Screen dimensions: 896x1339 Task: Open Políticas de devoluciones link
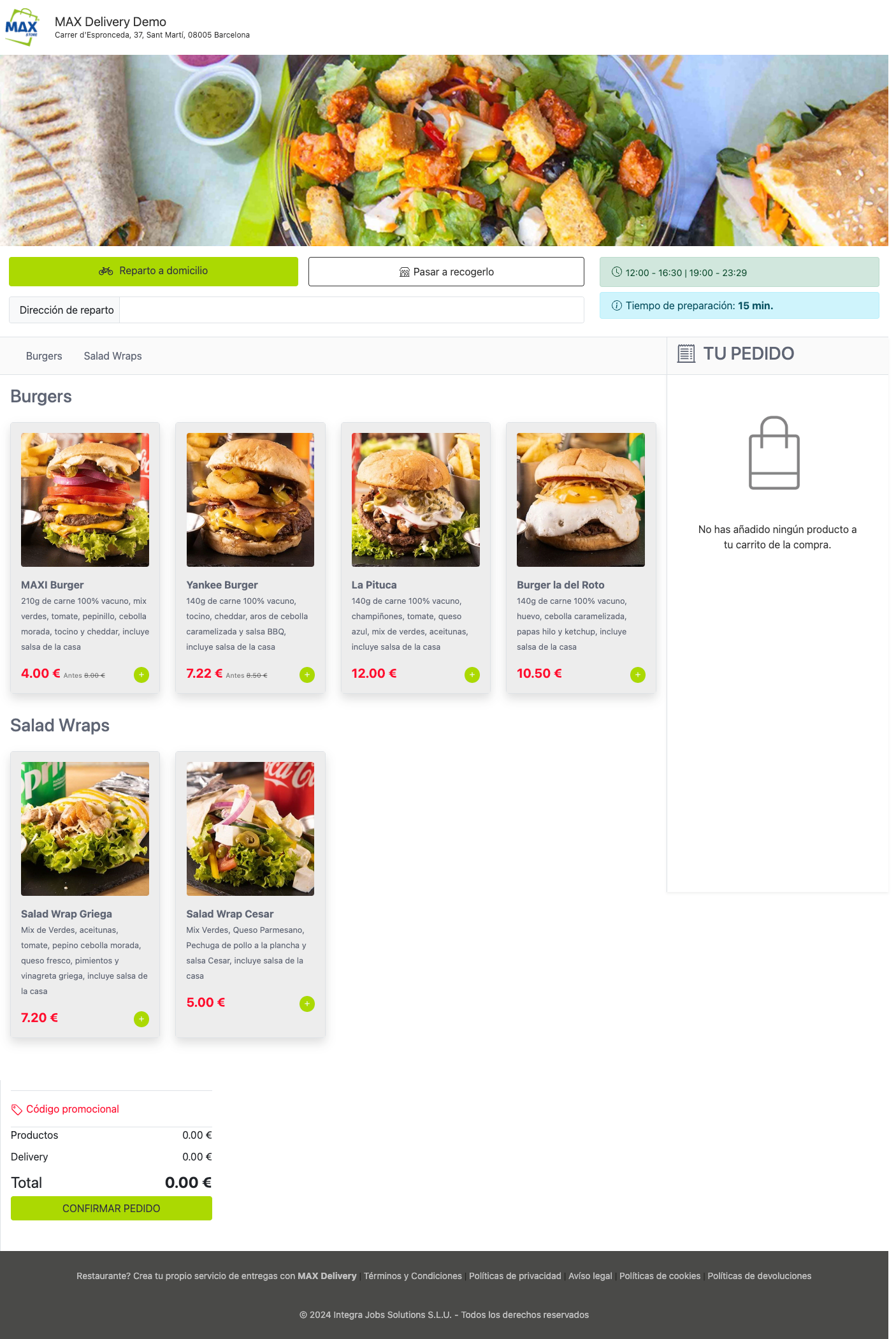coord(759,1276)
